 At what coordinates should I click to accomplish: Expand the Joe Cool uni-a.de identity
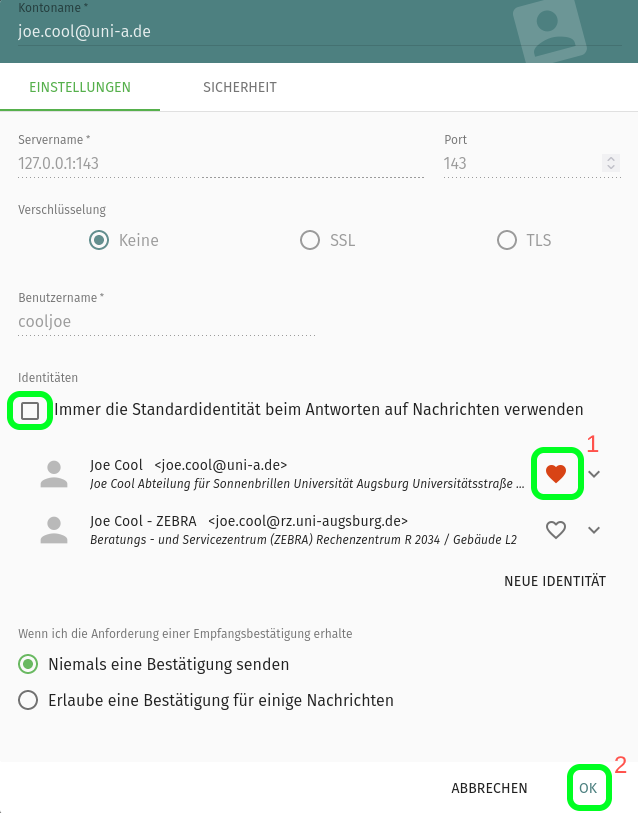click(x=594, y=474)
